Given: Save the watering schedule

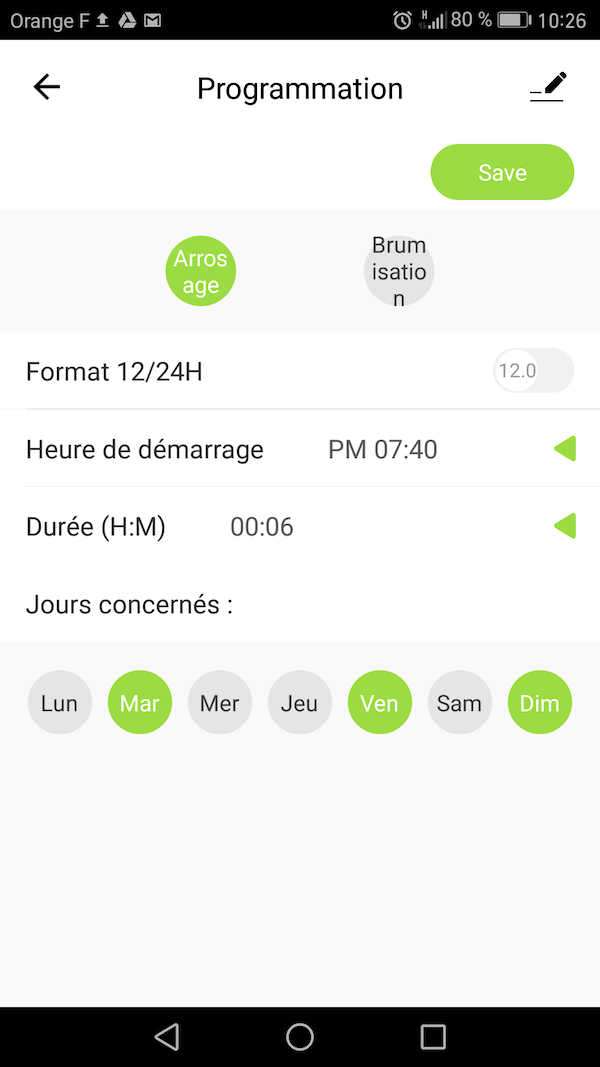Looking at the screenshot, I should tap(502, 172).
